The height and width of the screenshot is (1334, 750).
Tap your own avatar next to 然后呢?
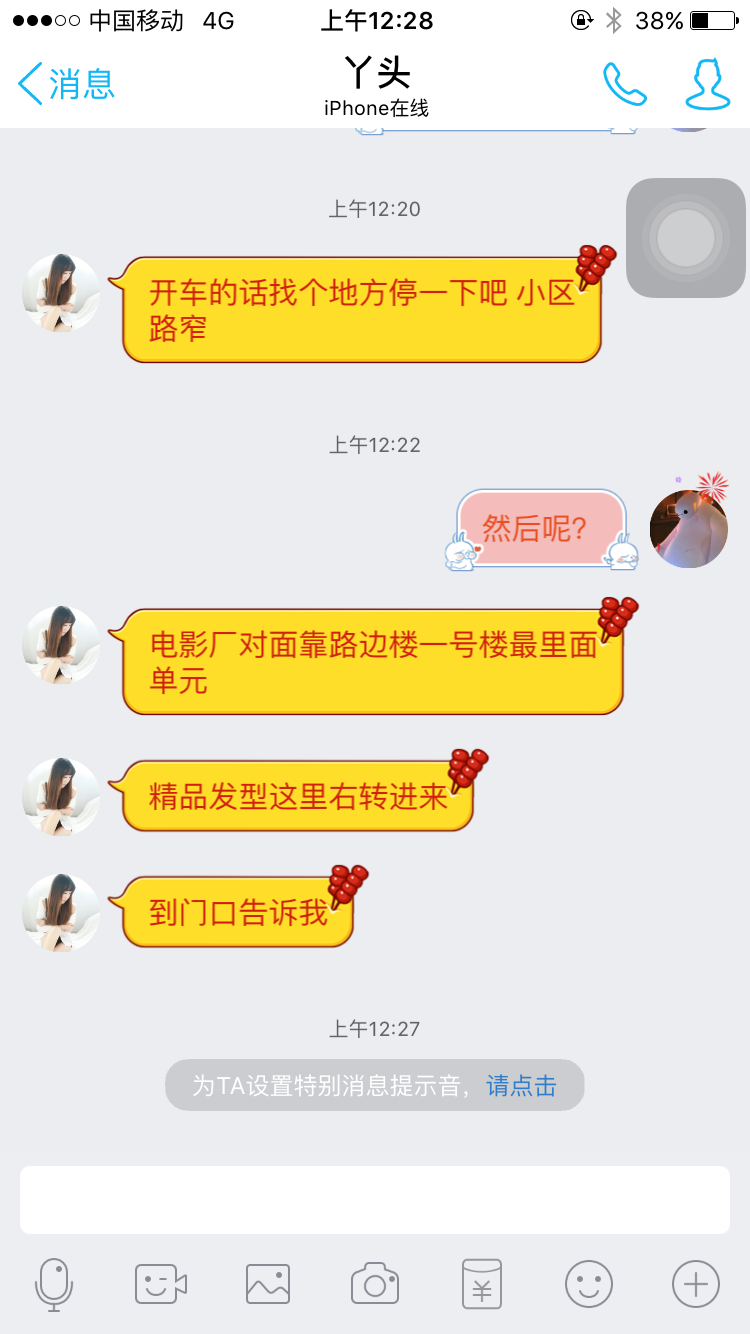[x=688, y=527]
